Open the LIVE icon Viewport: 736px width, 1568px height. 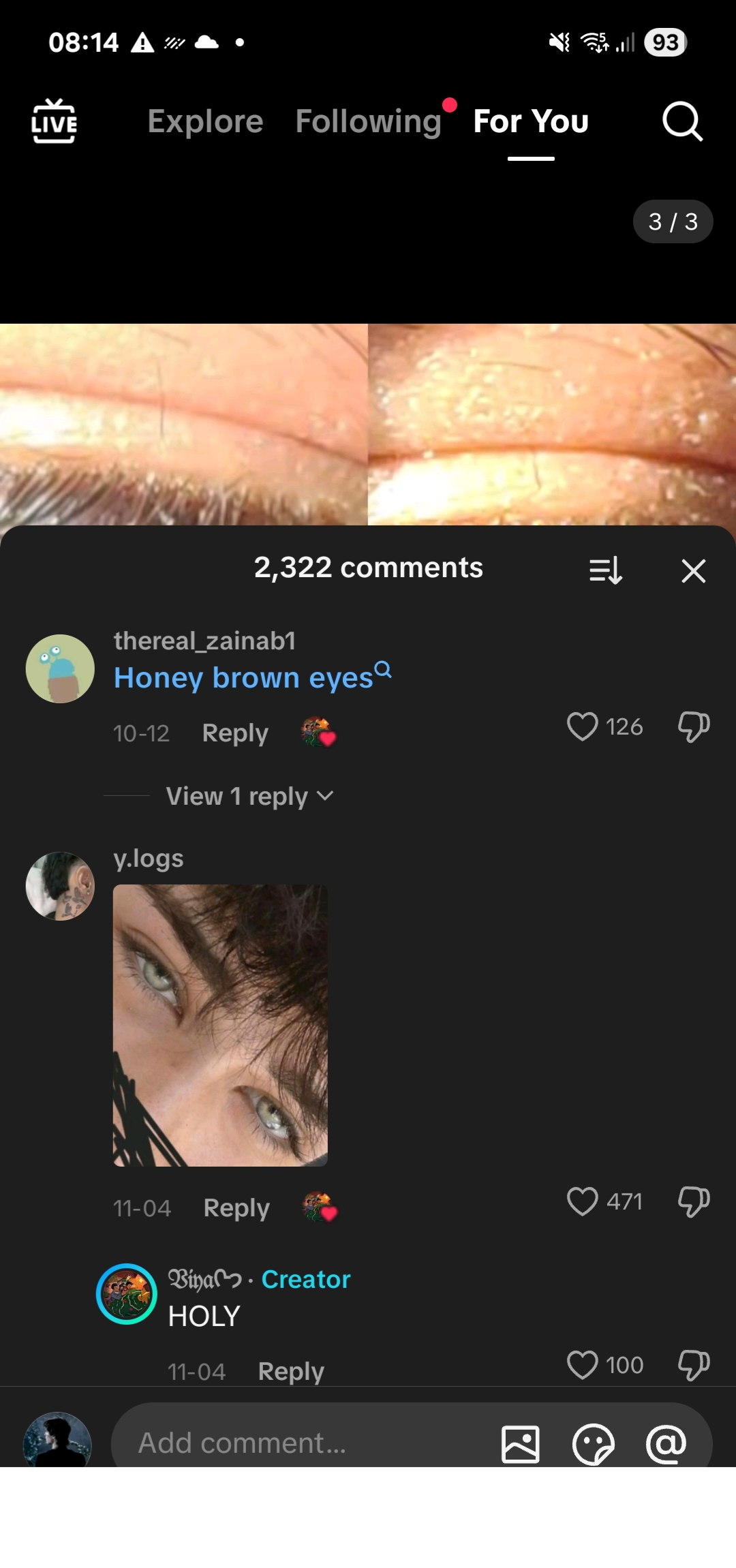click(x=54, y=121)
